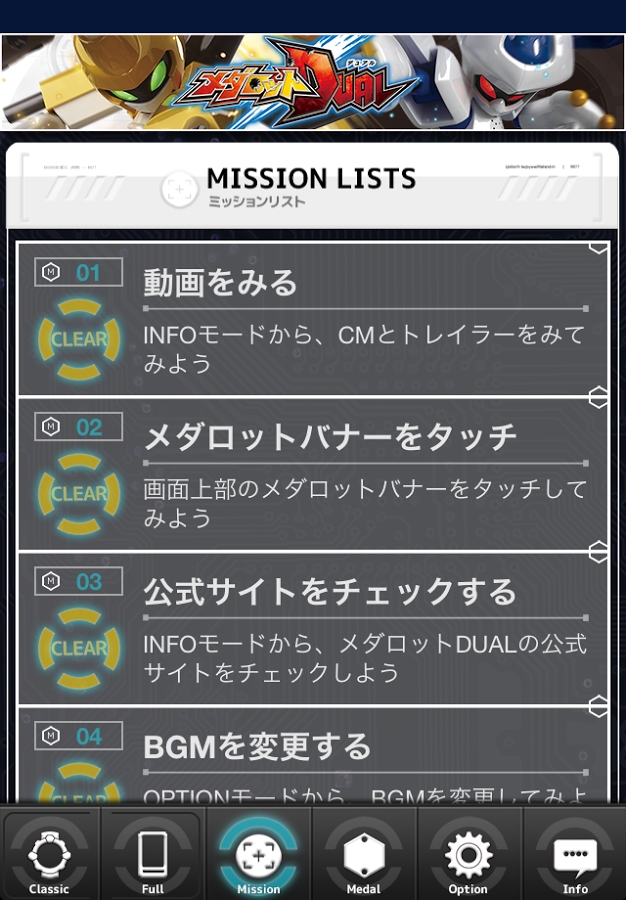Open the Medal tab
626x900 pixels.
point(363,856)
